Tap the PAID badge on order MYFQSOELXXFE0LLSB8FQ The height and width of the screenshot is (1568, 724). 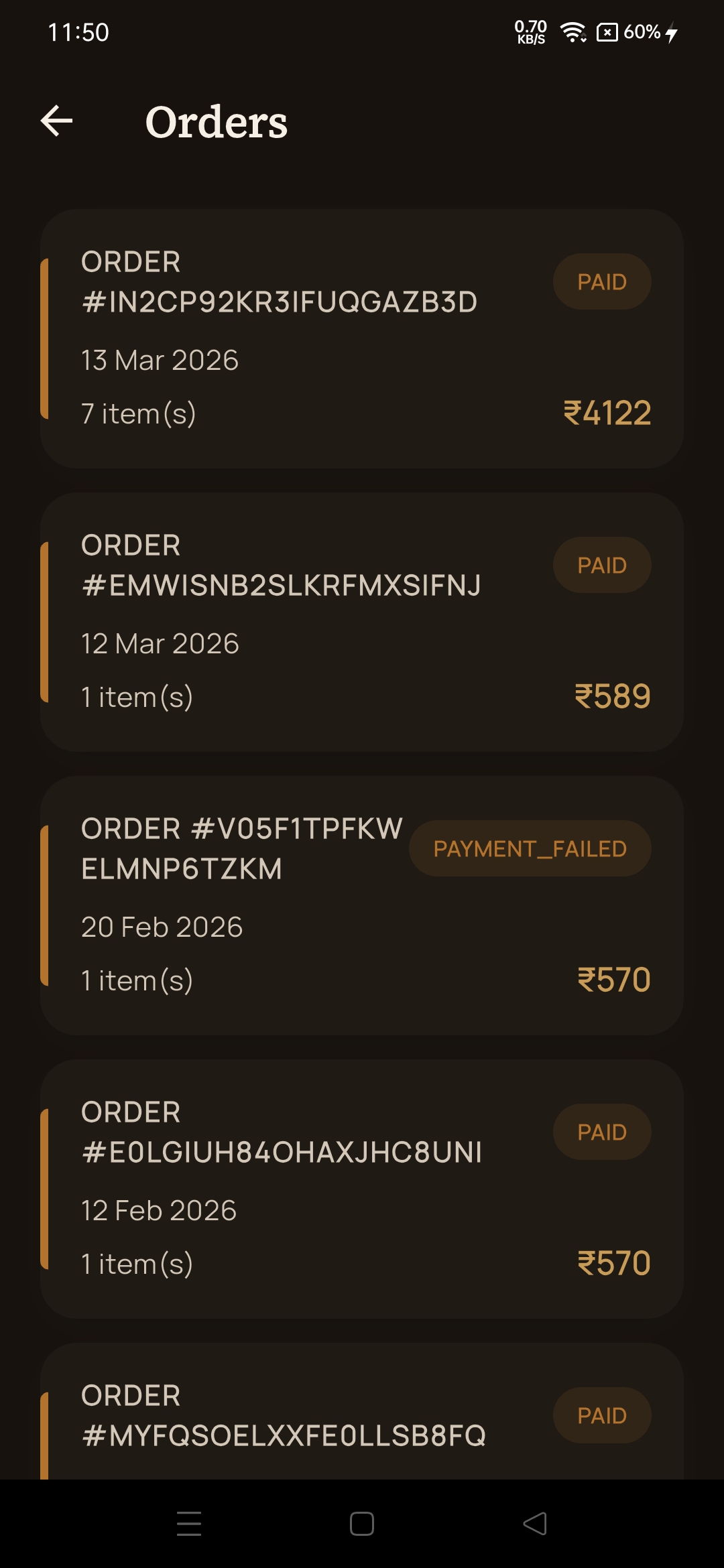click(x=601, y=1415)
